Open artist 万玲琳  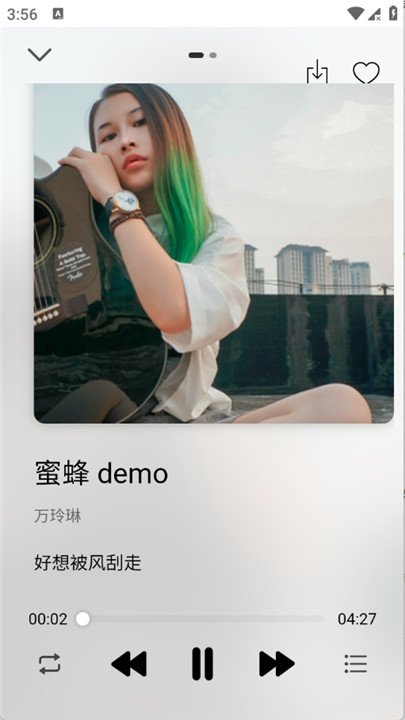point(57,516)
